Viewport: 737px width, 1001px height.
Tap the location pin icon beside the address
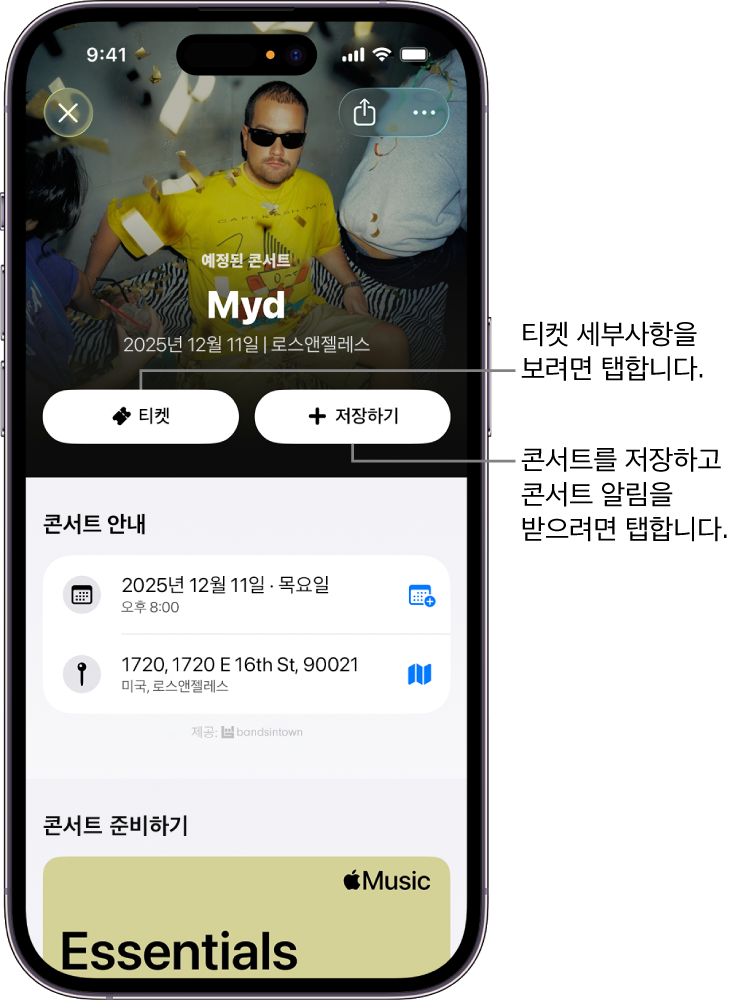81,674
